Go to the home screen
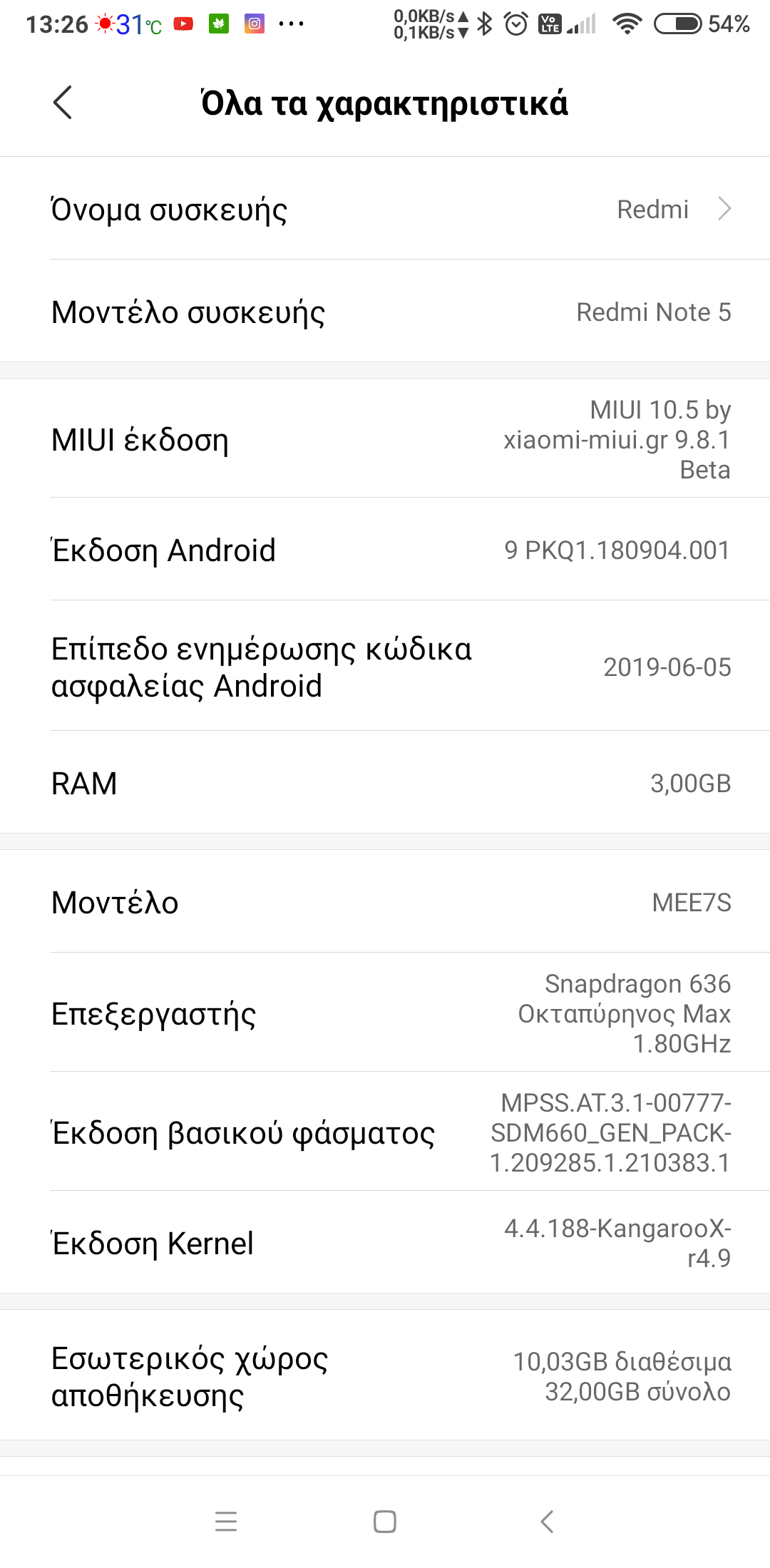 tap(385, 1522)
